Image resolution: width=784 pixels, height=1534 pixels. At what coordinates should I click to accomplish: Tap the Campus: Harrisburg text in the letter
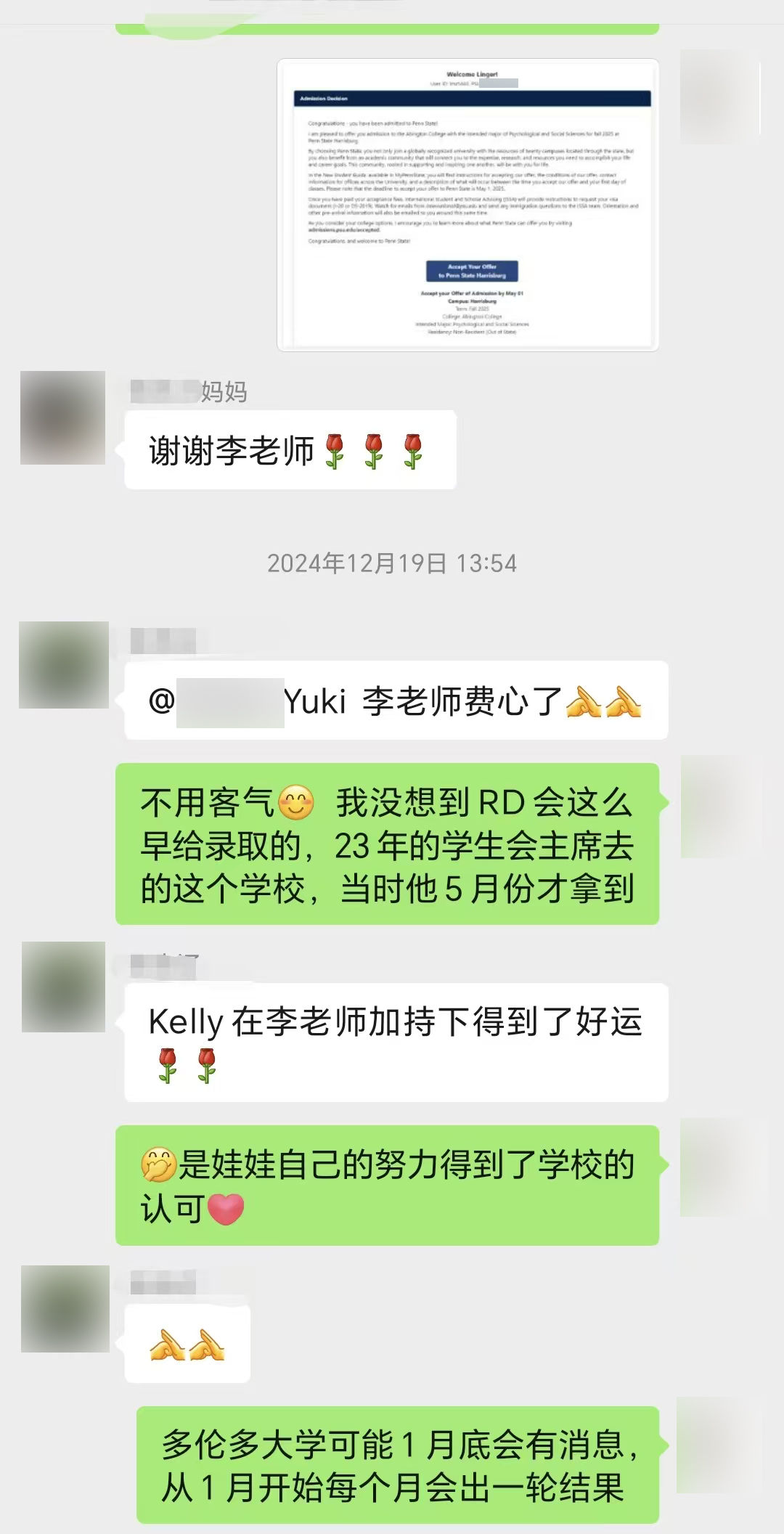pos(472,301)
